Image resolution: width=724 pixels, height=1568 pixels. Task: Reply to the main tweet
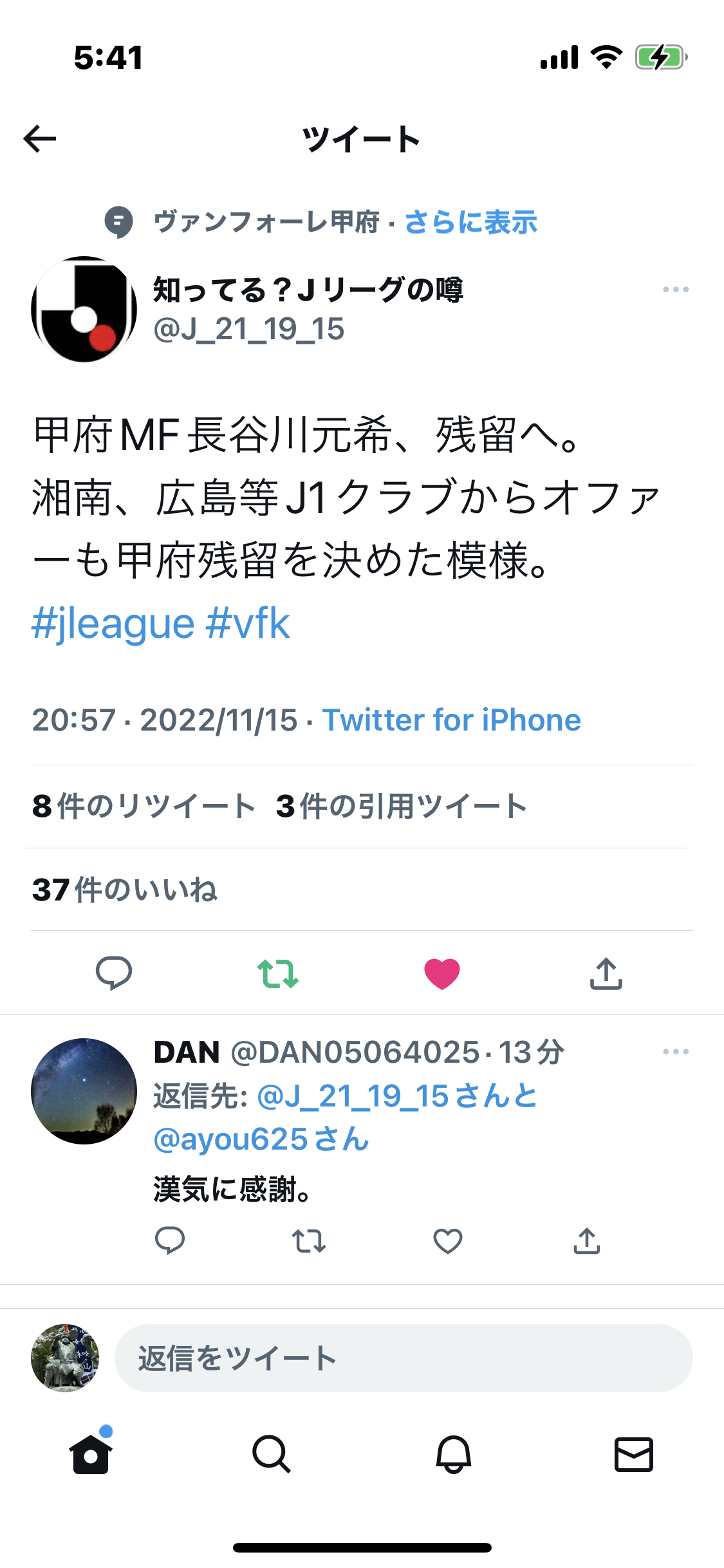point(114,973)
